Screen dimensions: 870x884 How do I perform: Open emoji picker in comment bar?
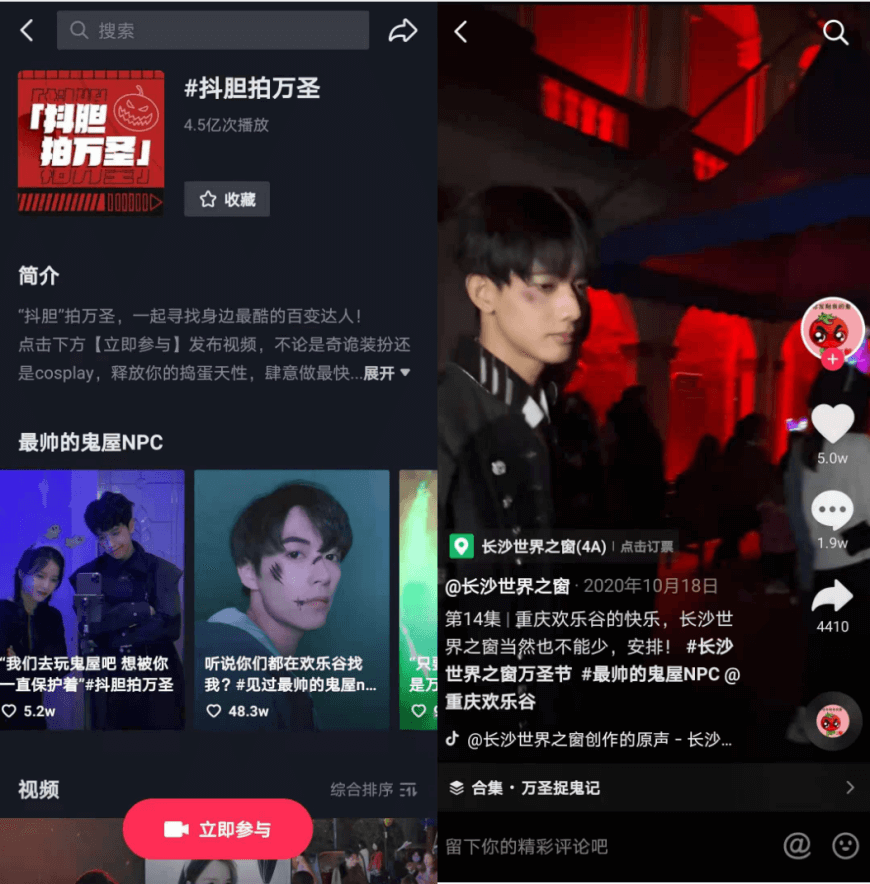click(x=845, y=846)
